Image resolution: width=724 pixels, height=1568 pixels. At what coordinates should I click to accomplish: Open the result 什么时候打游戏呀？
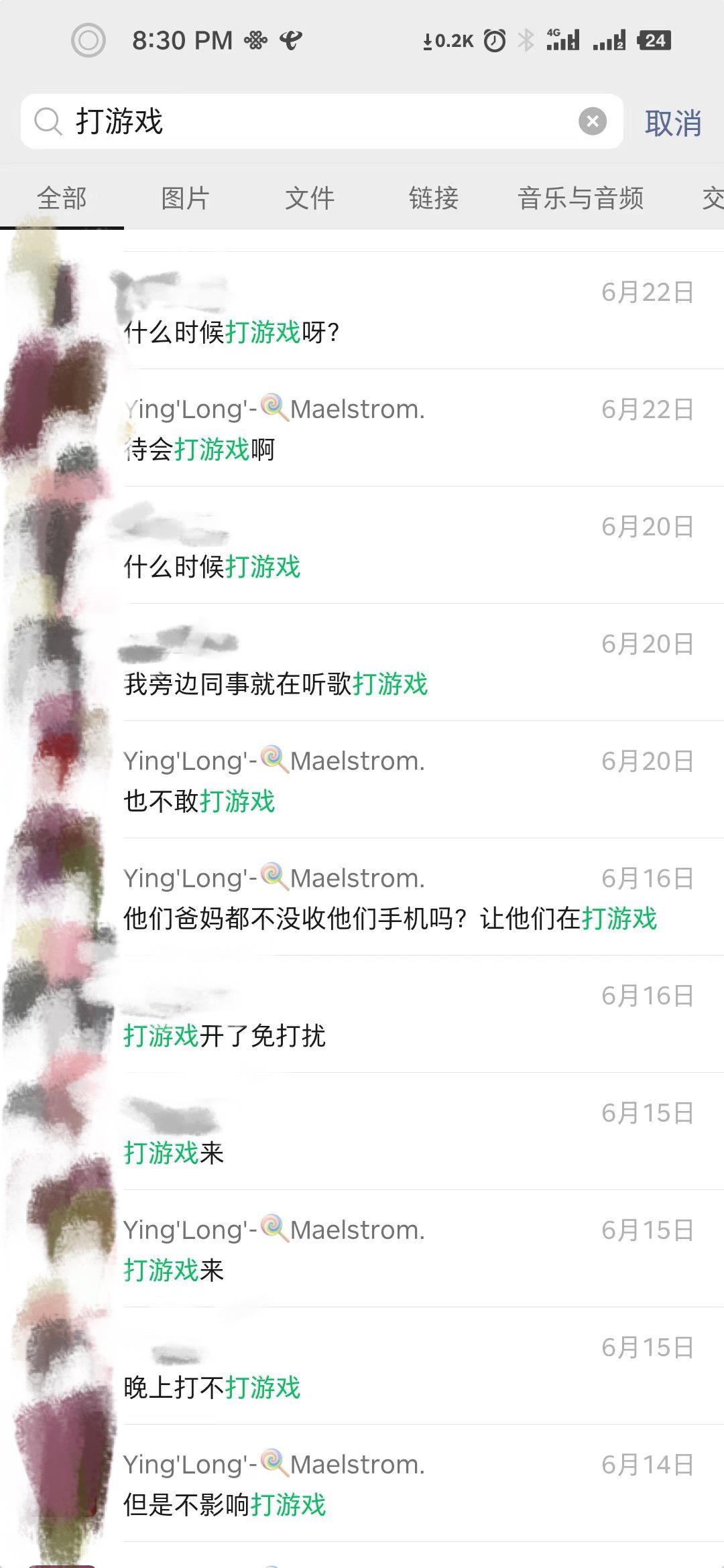point(362,310)
